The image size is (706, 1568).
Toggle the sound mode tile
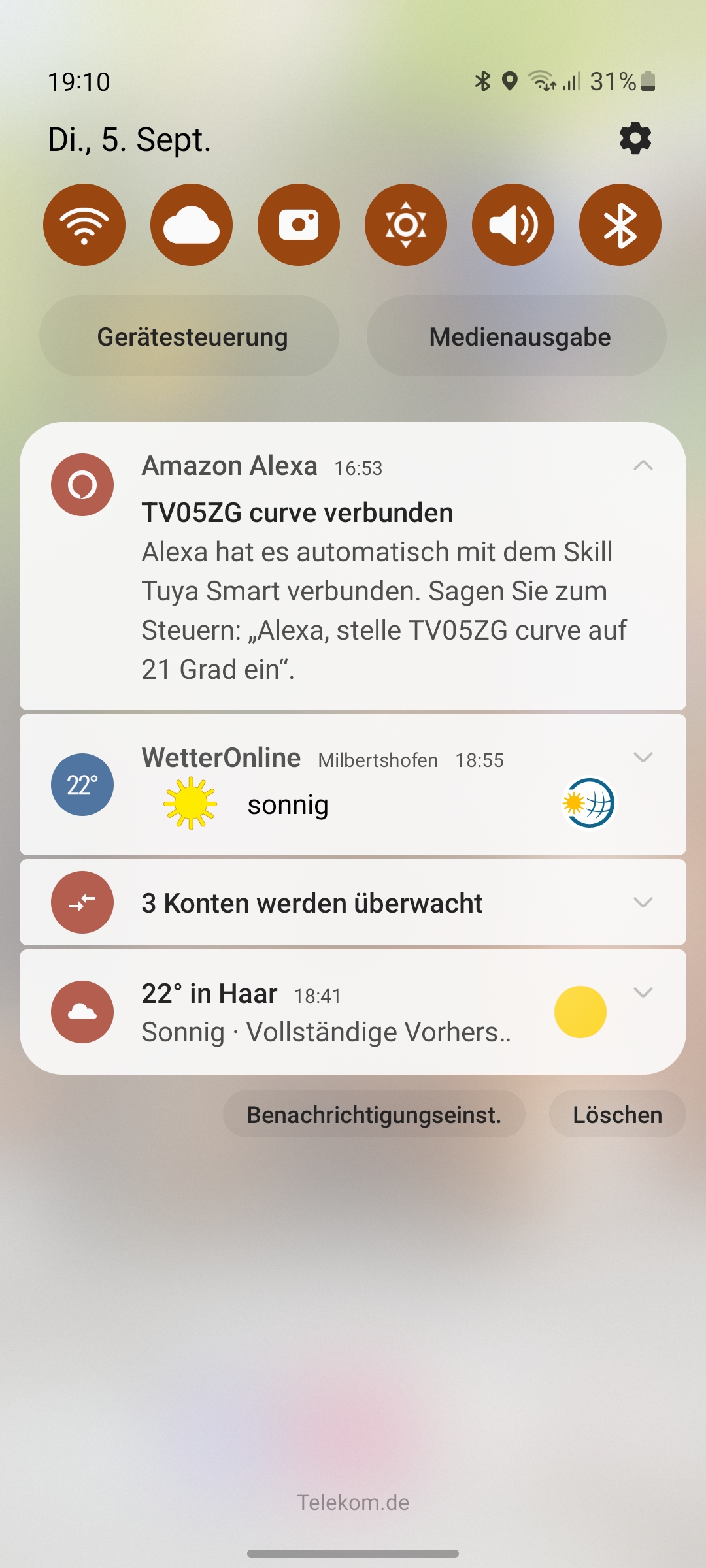coord(513,225)
